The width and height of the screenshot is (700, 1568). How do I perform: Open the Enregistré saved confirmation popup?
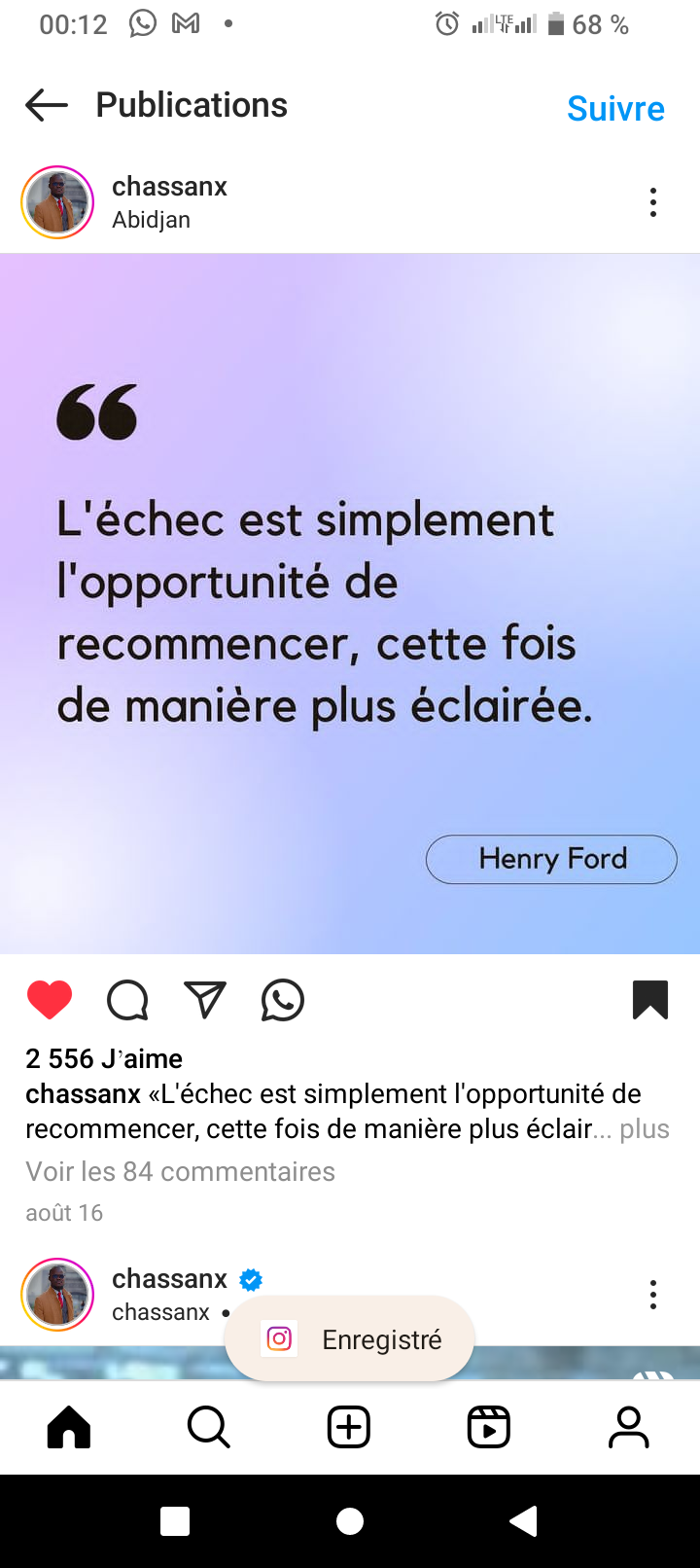pyautogui.click(x=350, y=1339)
